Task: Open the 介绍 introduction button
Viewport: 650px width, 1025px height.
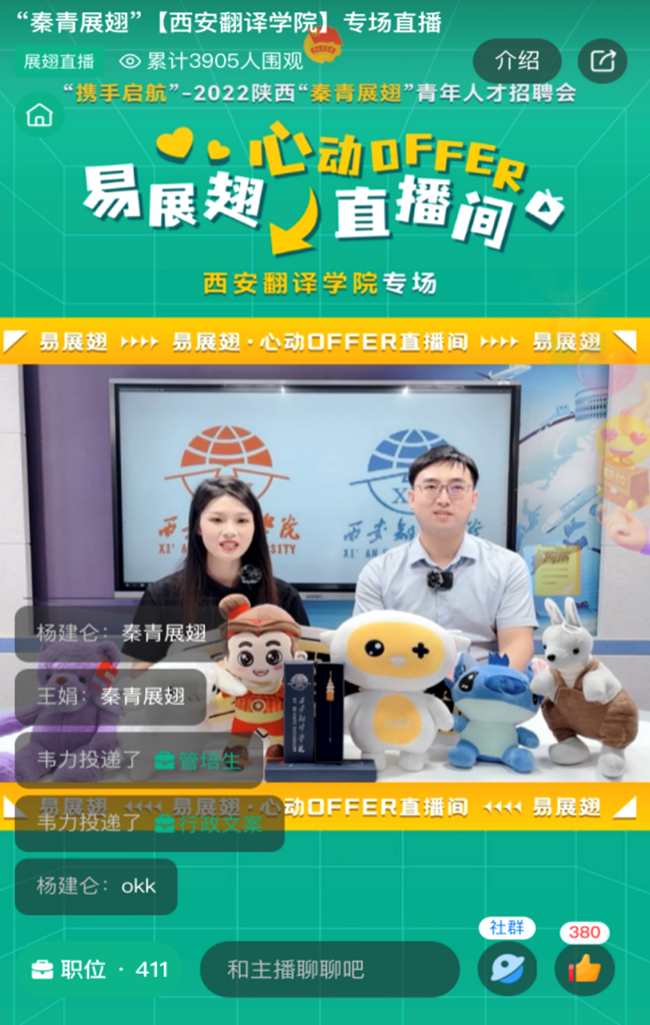Action: (x=516, y=61)
